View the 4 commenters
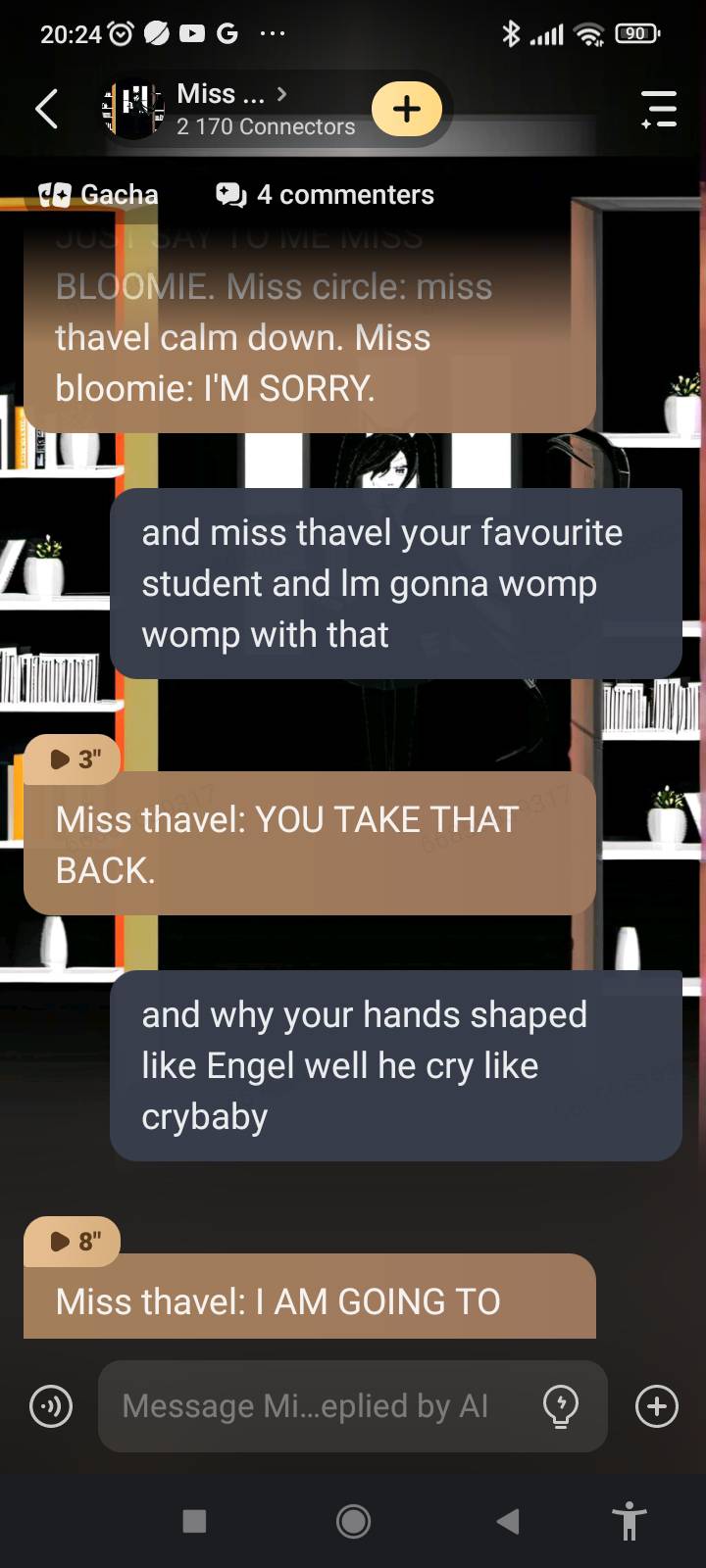Screen dimensions: 706x1568 (x=326, y=195)
